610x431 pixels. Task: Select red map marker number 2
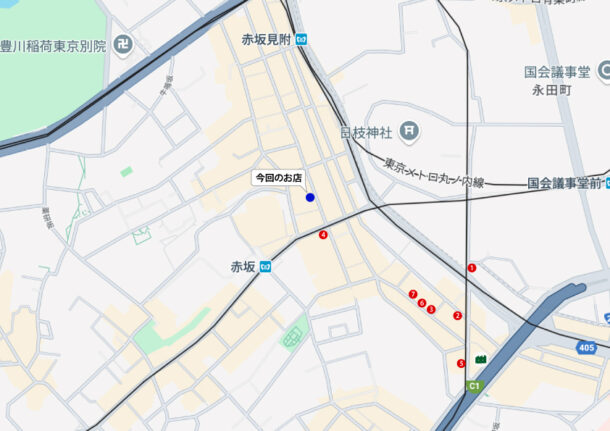(457, 316)
